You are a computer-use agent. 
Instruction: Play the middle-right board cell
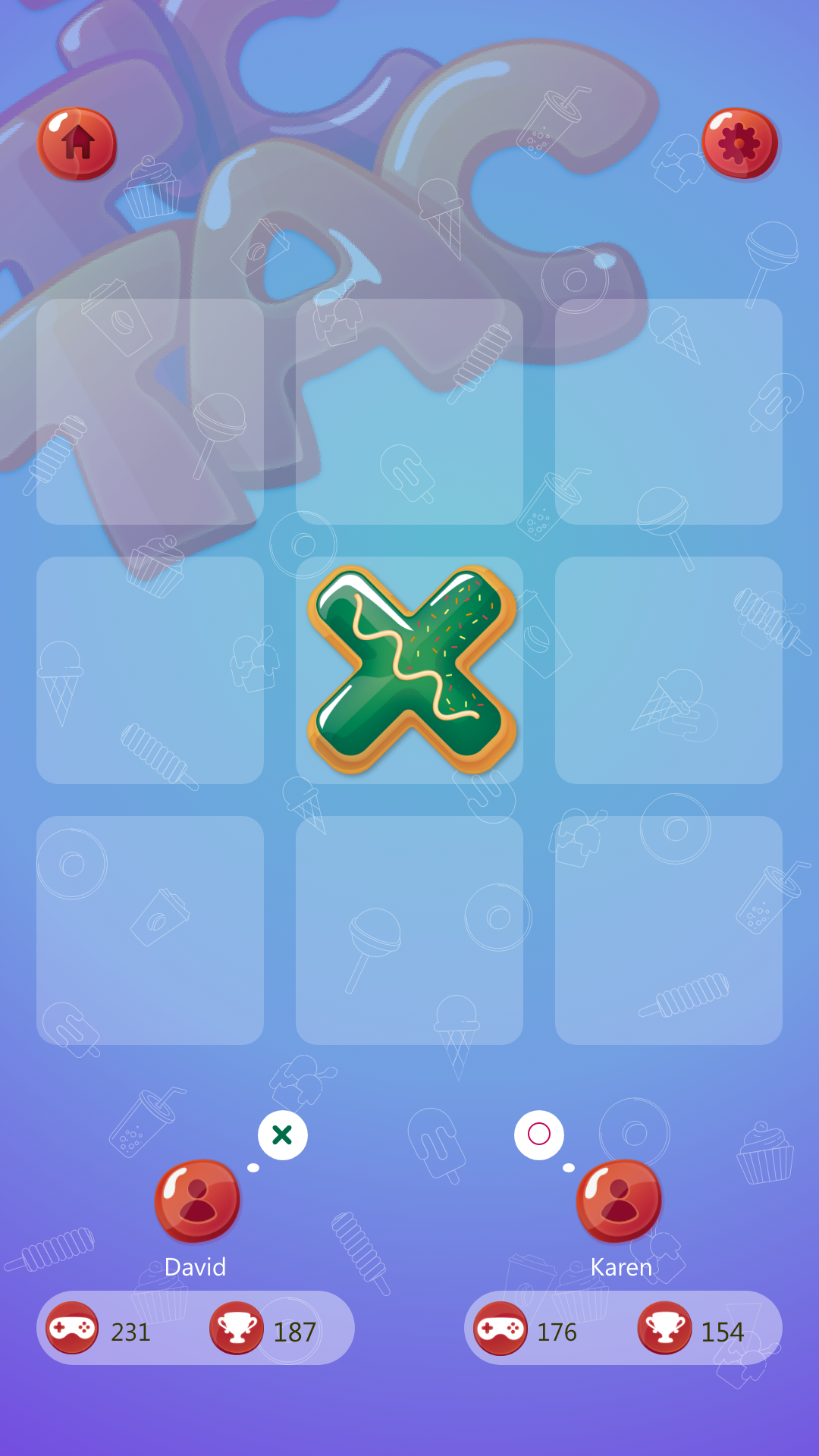point(669,670)
